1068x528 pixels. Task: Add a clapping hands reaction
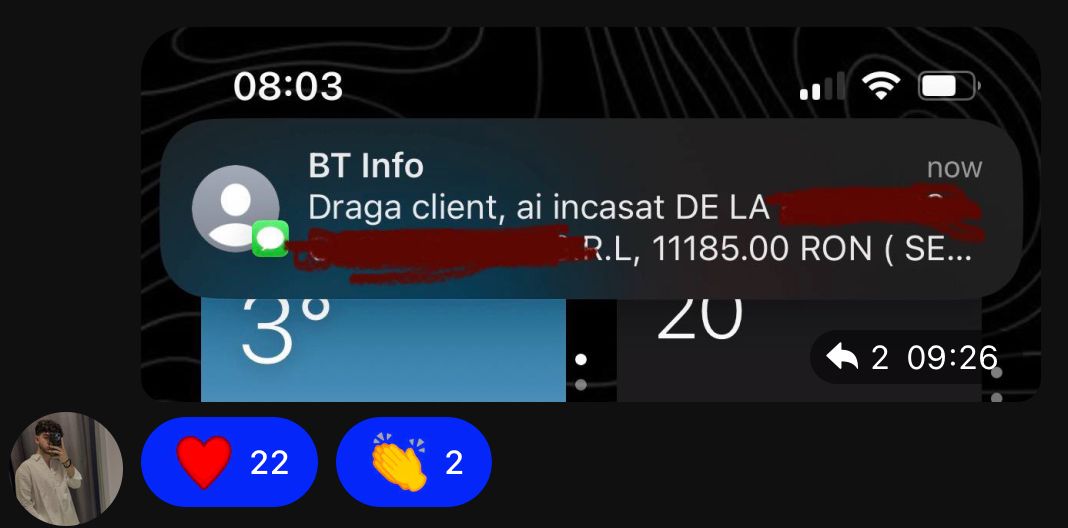pos(414,462)
